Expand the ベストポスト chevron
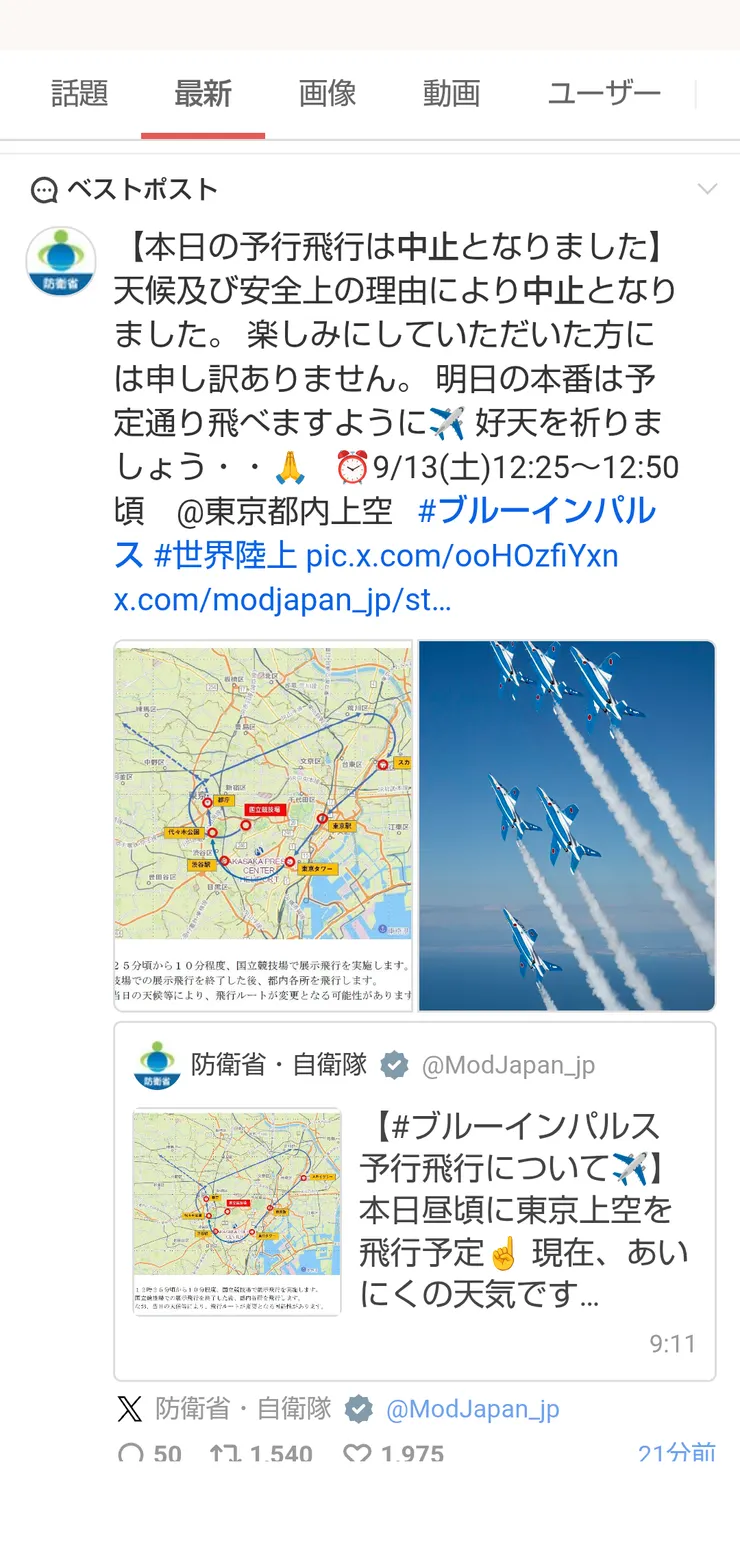 point(707,189)
